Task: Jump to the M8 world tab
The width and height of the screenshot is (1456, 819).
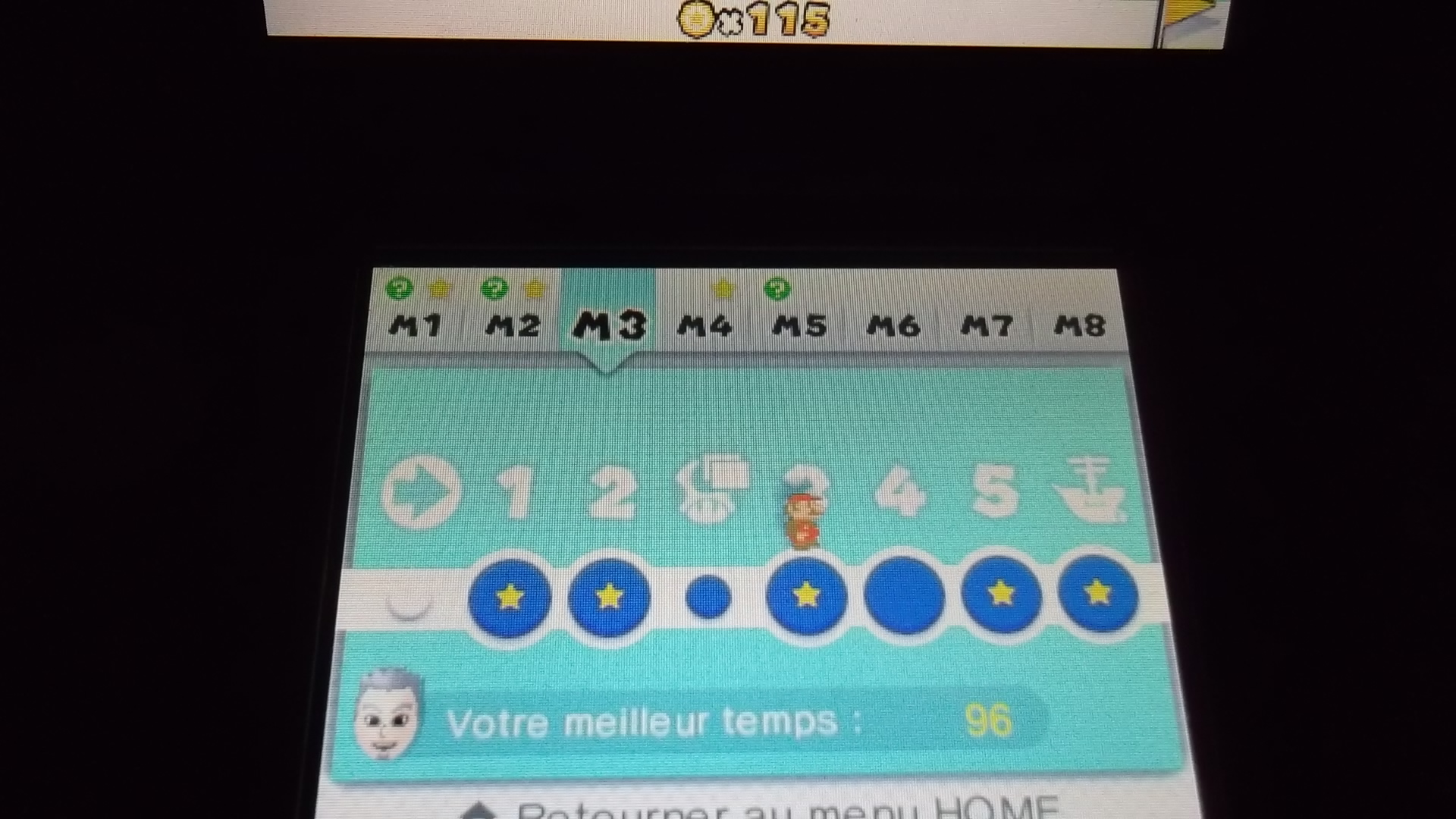Action: pos(1080,325)
